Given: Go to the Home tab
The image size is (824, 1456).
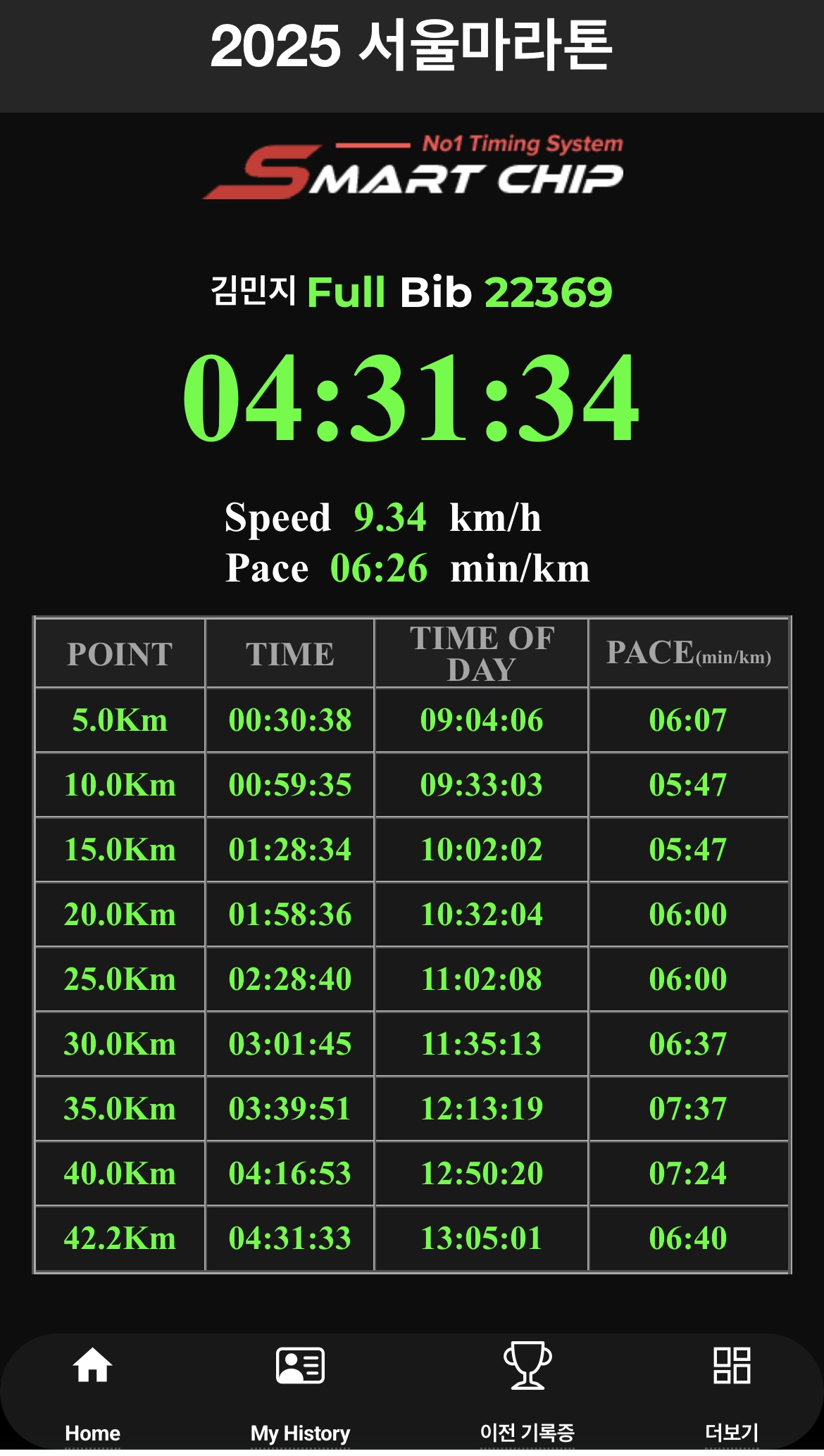Looking at the screenshot, I should 92,1390.
